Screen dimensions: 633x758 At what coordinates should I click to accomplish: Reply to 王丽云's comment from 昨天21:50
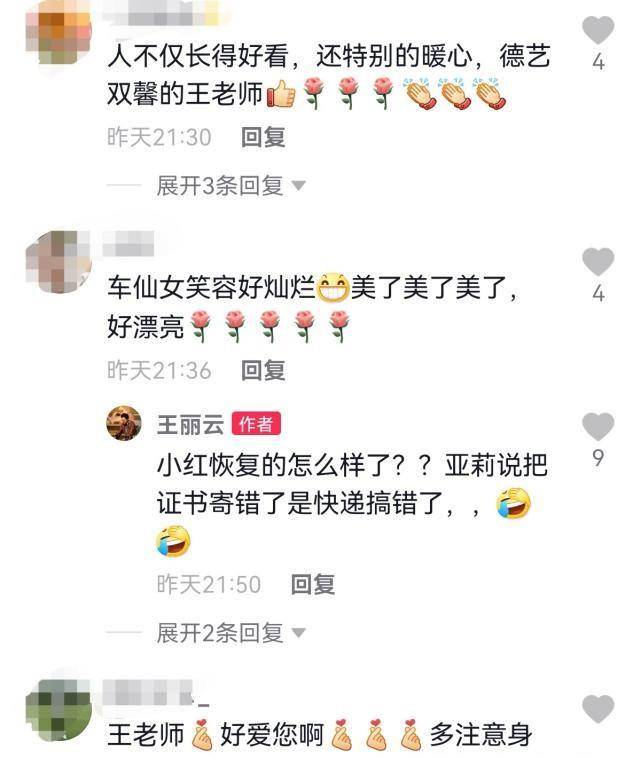point(313,585)
